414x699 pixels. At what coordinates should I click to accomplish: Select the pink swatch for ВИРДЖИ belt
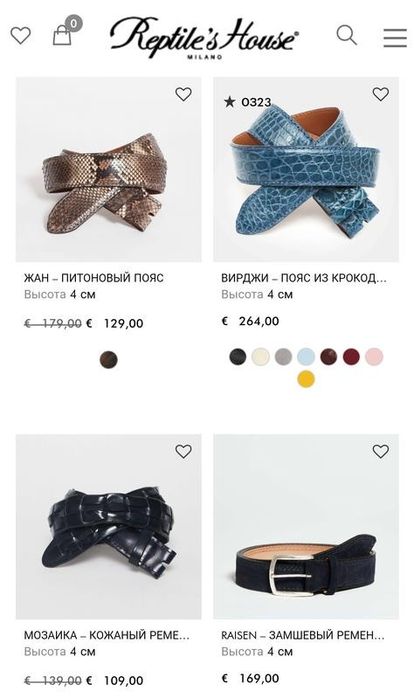pos(374,357)
